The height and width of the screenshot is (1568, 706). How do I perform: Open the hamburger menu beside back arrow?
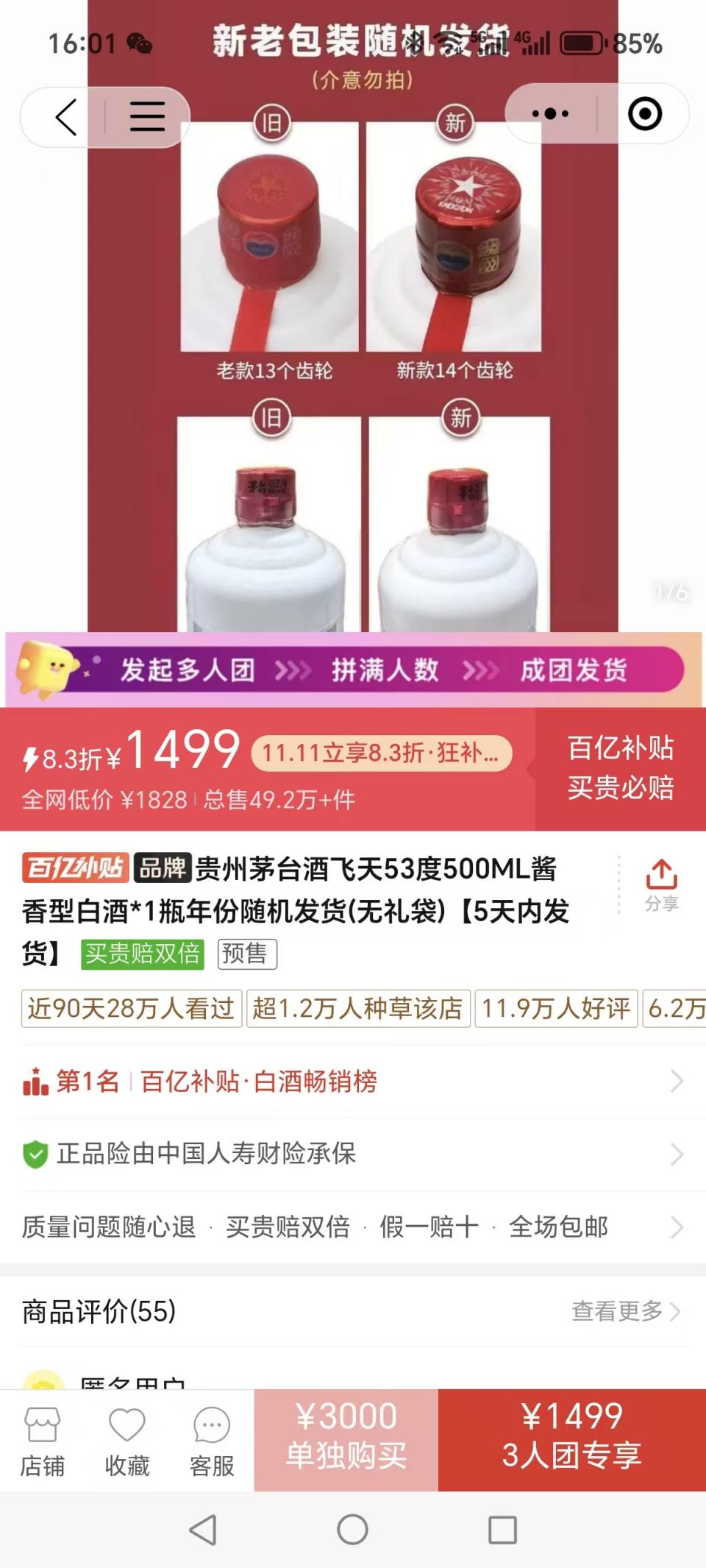click(x=147, y=117)
